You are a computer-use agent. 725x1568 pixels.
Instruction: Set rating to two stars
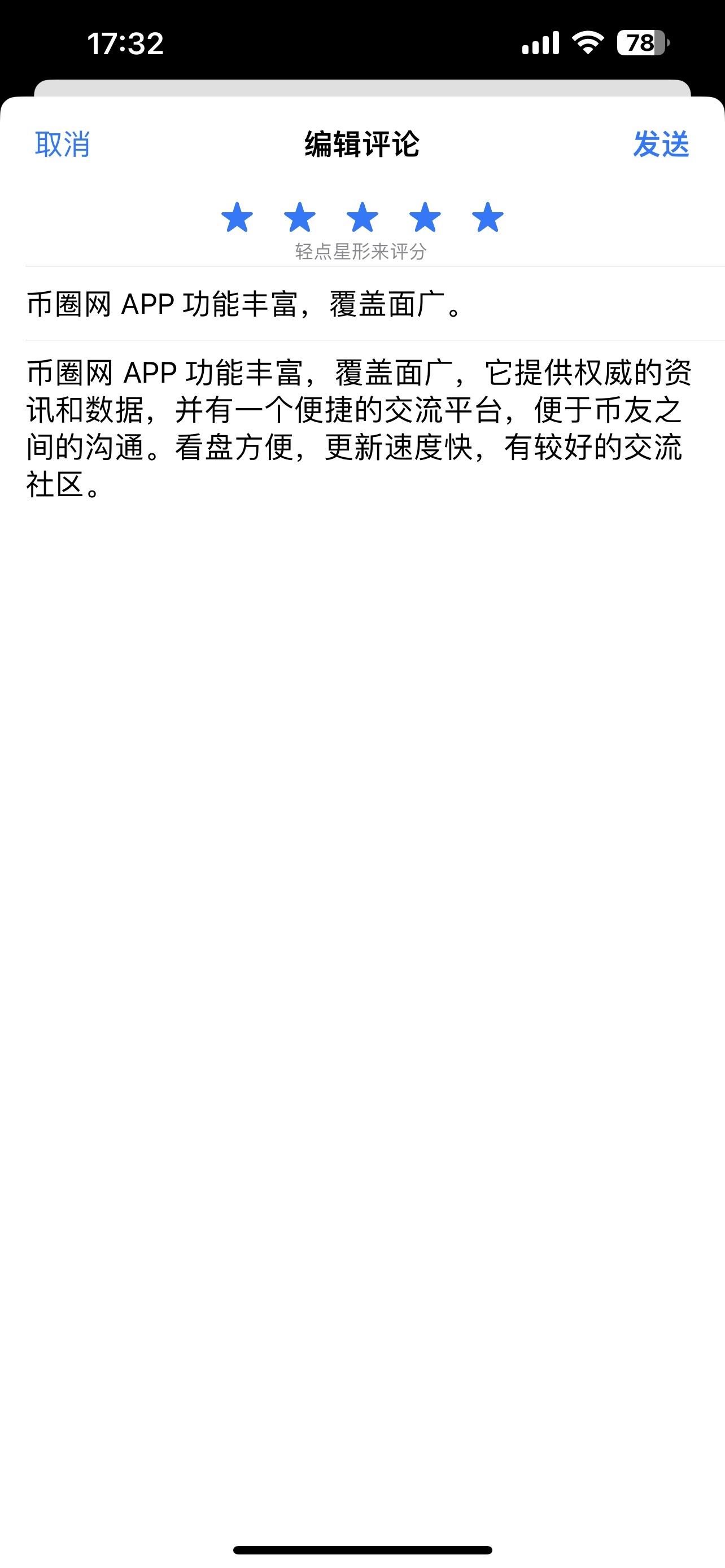(x=299, y=217)
